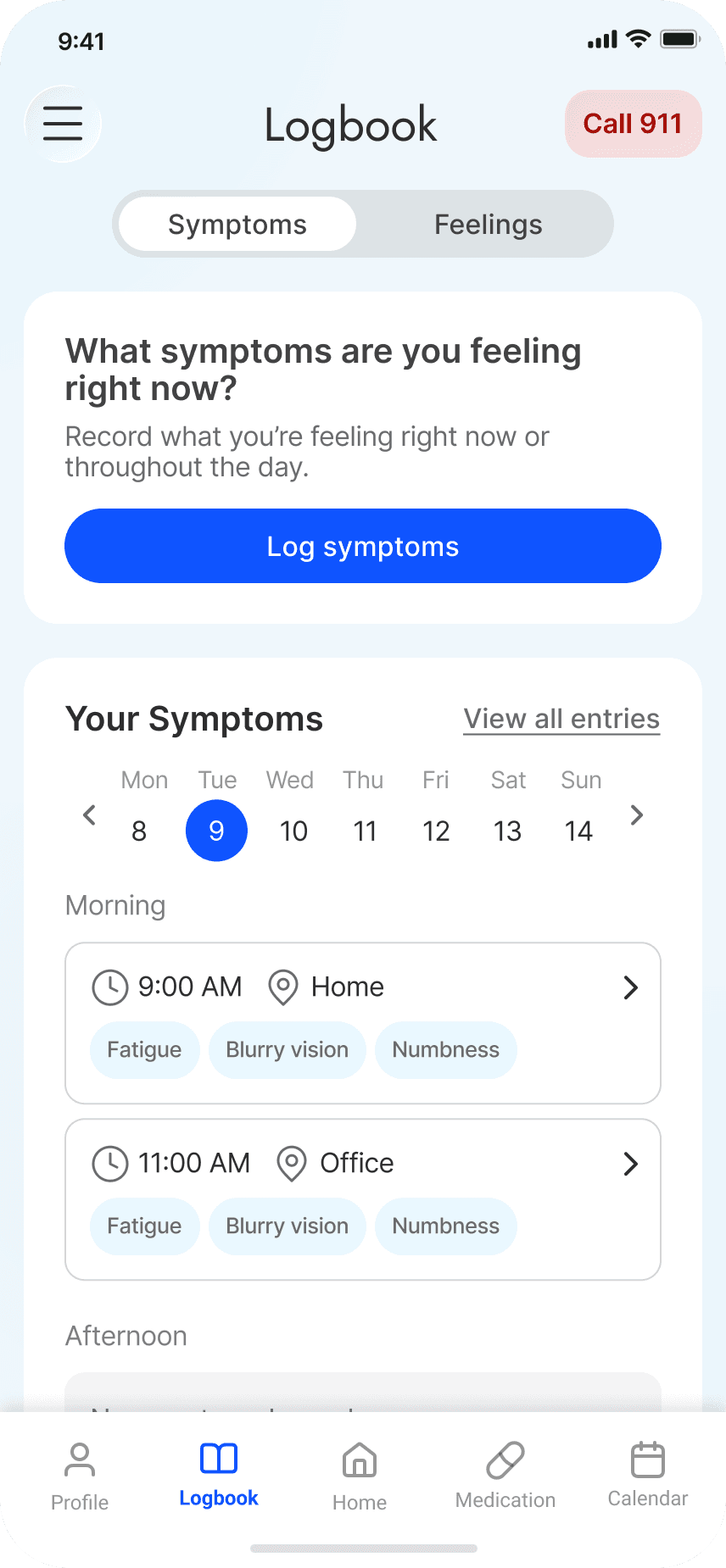Open the hamburger menu
The height and width of the screenshot is (1568, 726).
63,124
